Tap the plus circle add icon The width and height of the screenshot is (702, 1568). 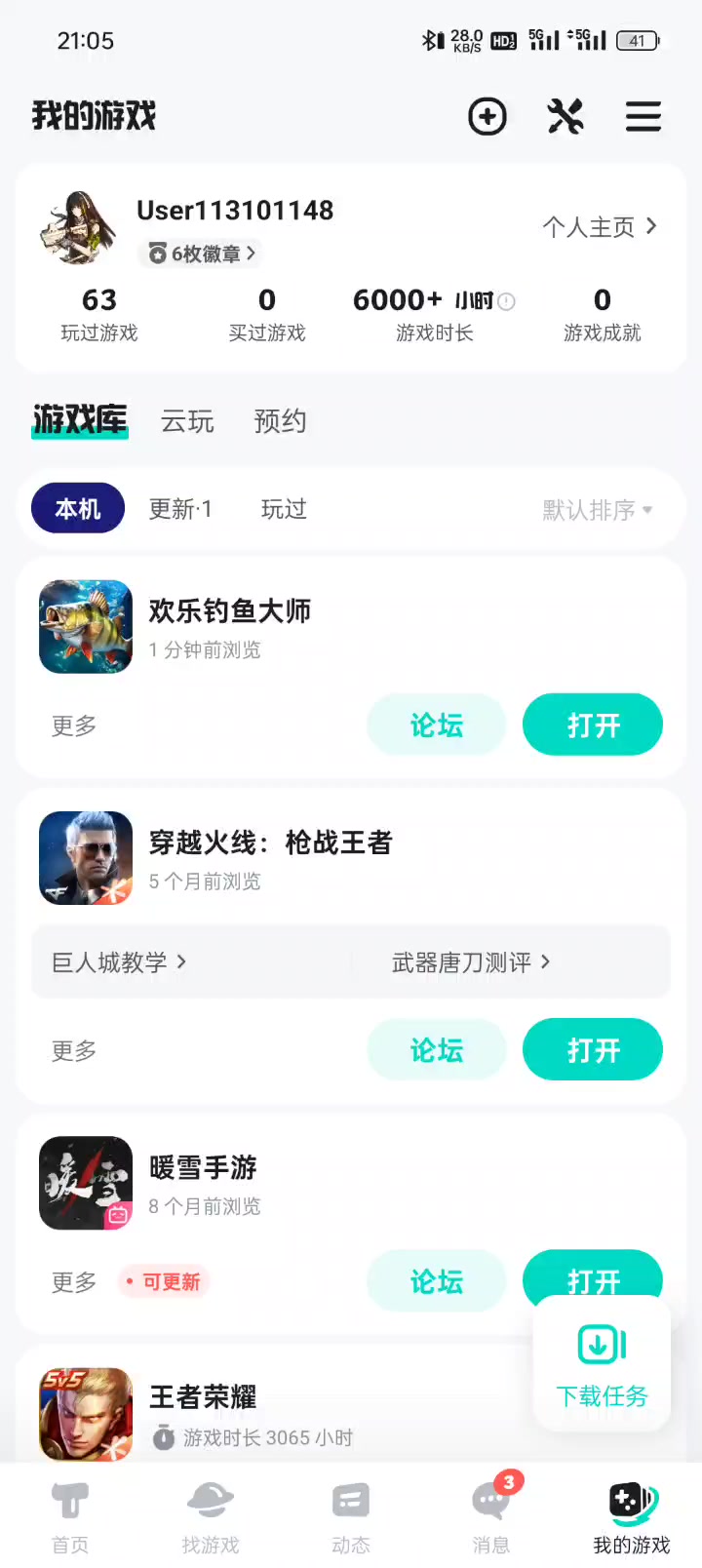(x=487, y=117)
